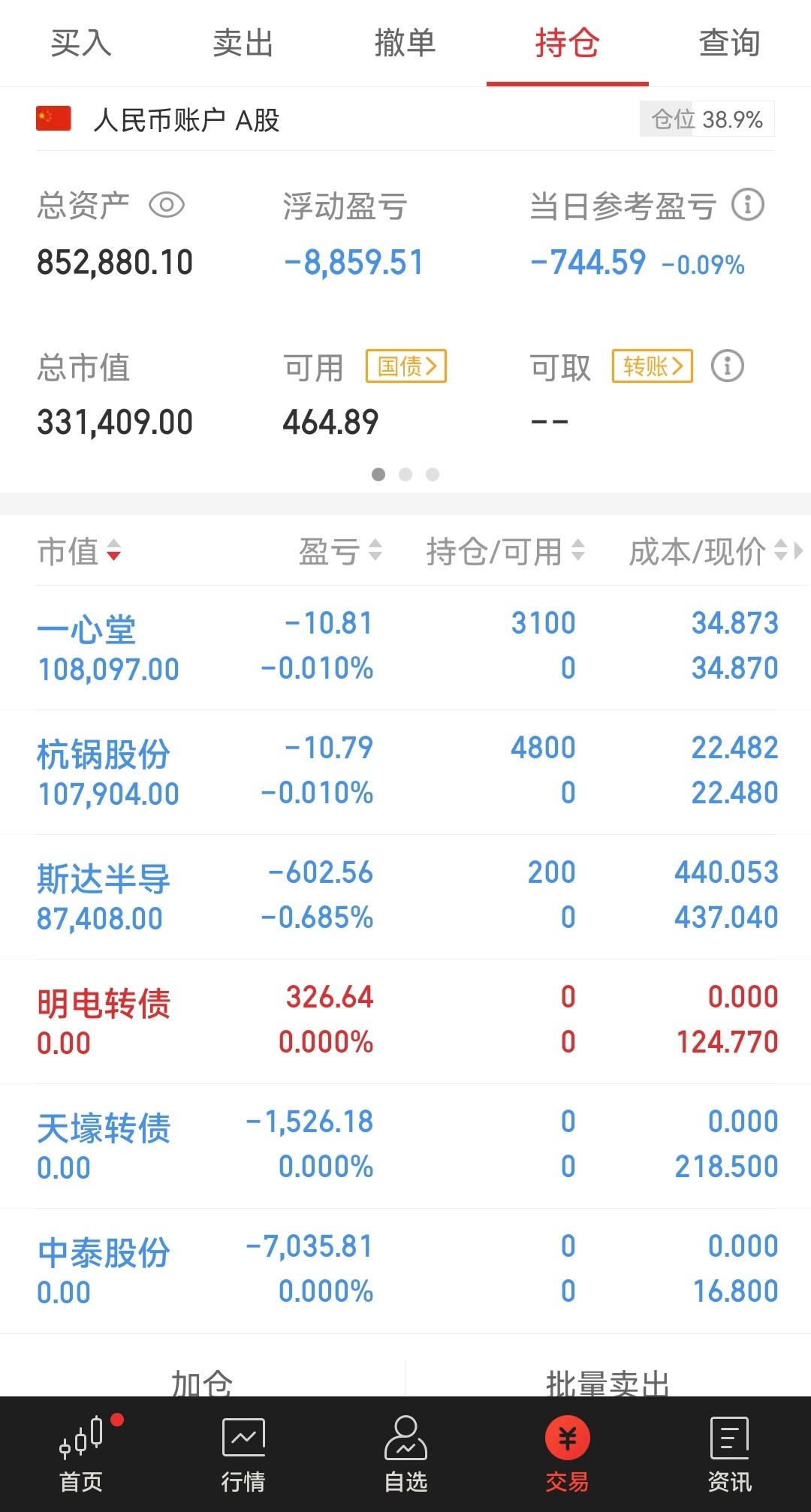
Task: Open the 撤单 tab
Action: click(x=405, y=43)
